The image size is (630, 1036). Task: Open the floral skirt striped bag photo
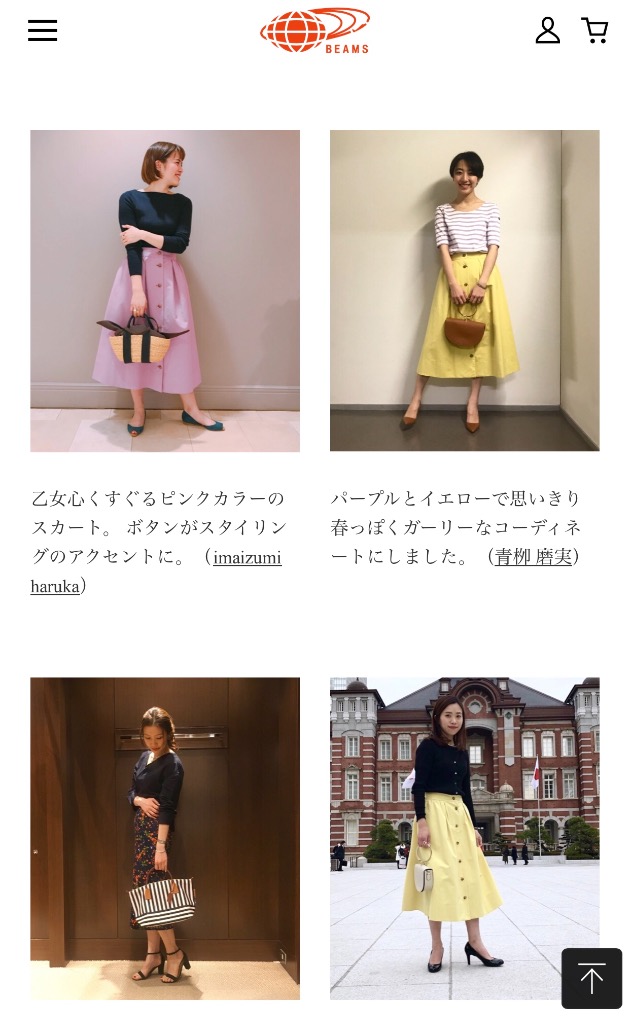pos(165,838)
